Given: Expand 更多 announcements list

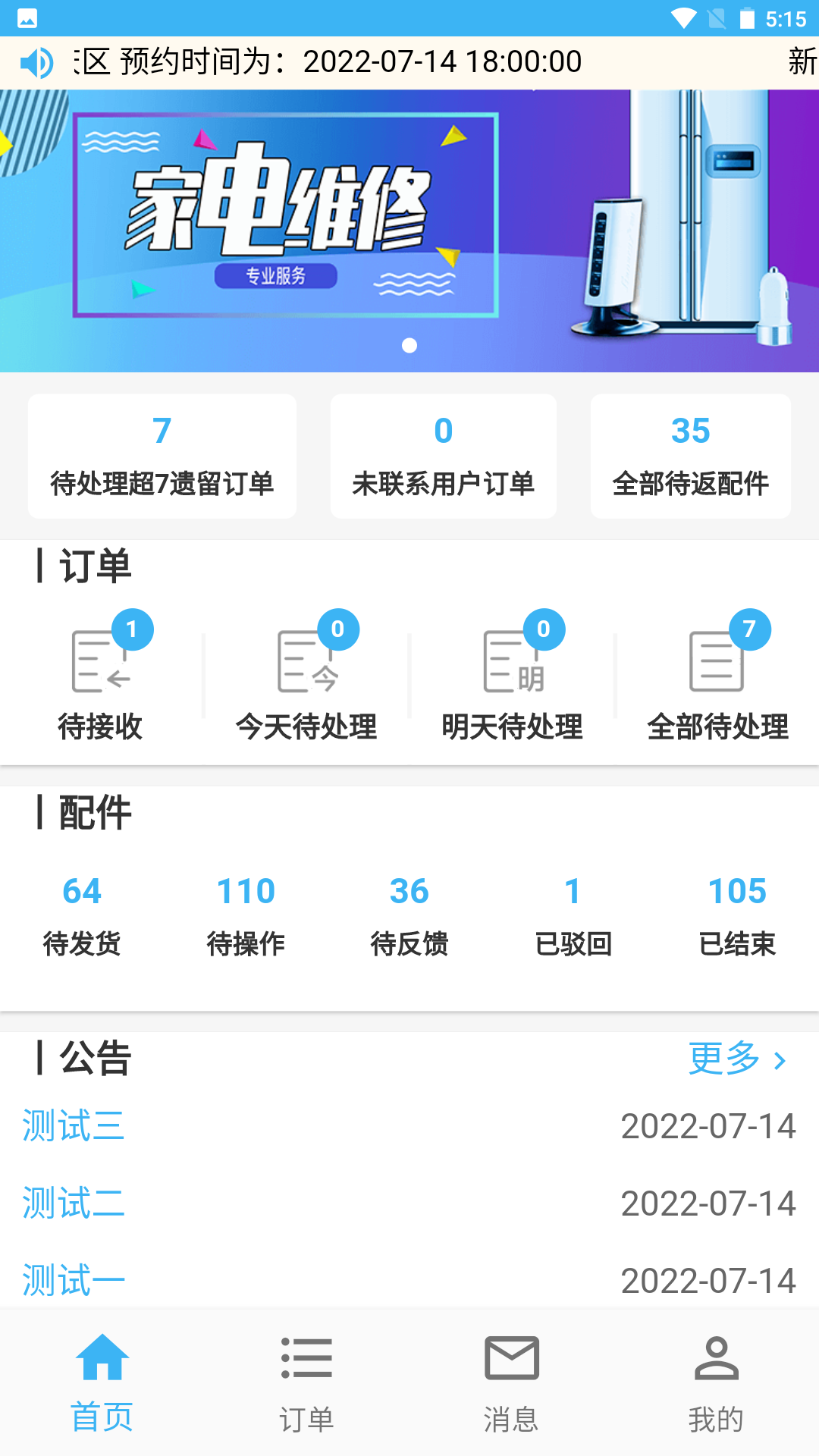Looking at the screenshot, I should coord(732,1059).
